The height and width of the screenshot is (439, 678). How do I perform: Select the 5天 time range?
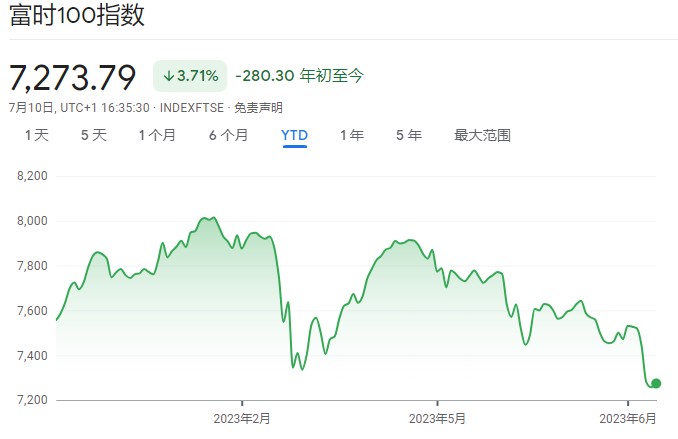point(93,135)
